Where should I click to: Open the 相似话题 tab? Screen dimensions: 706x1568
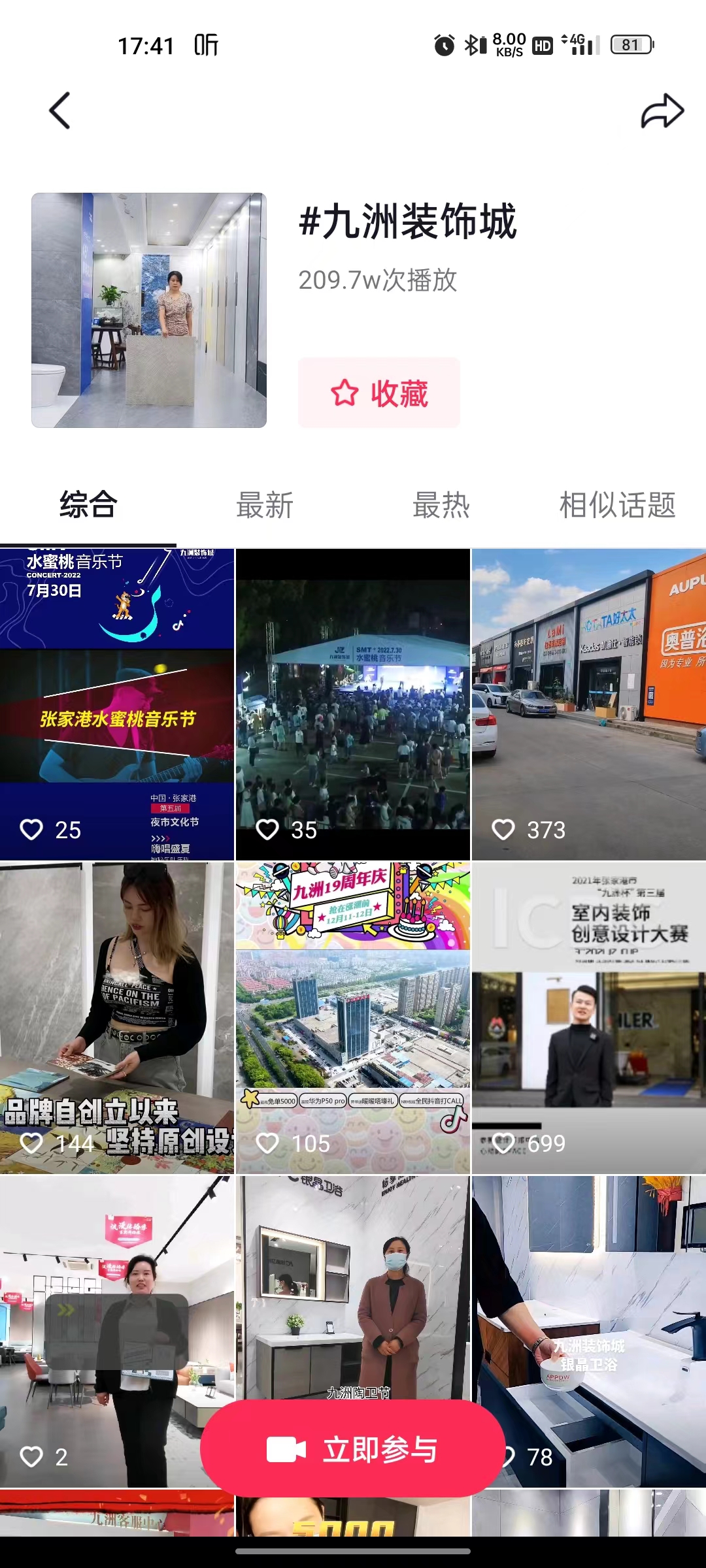(617, 505)
